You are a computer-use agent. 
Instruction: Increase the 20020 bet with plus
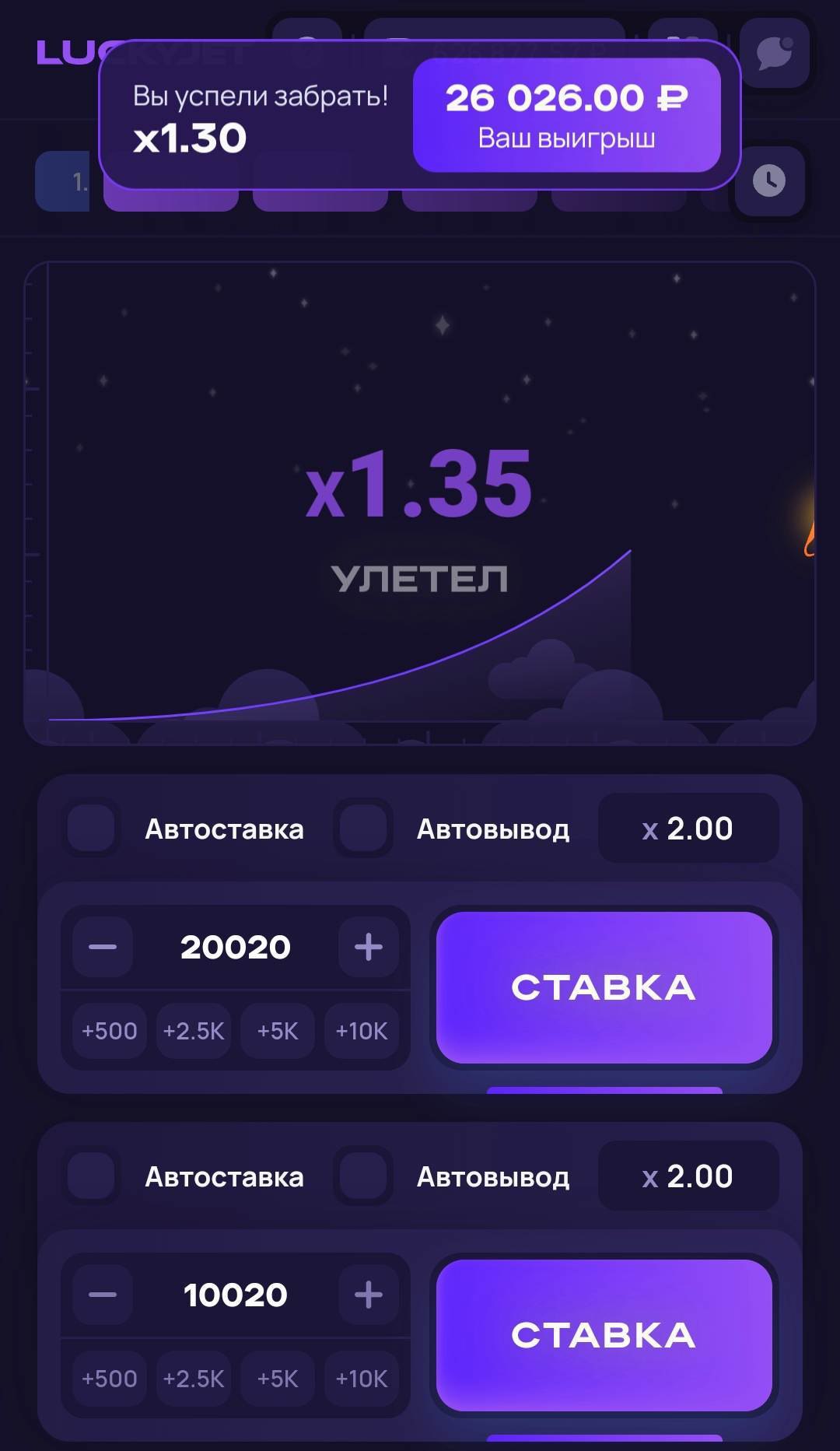[x=369, y=947]
